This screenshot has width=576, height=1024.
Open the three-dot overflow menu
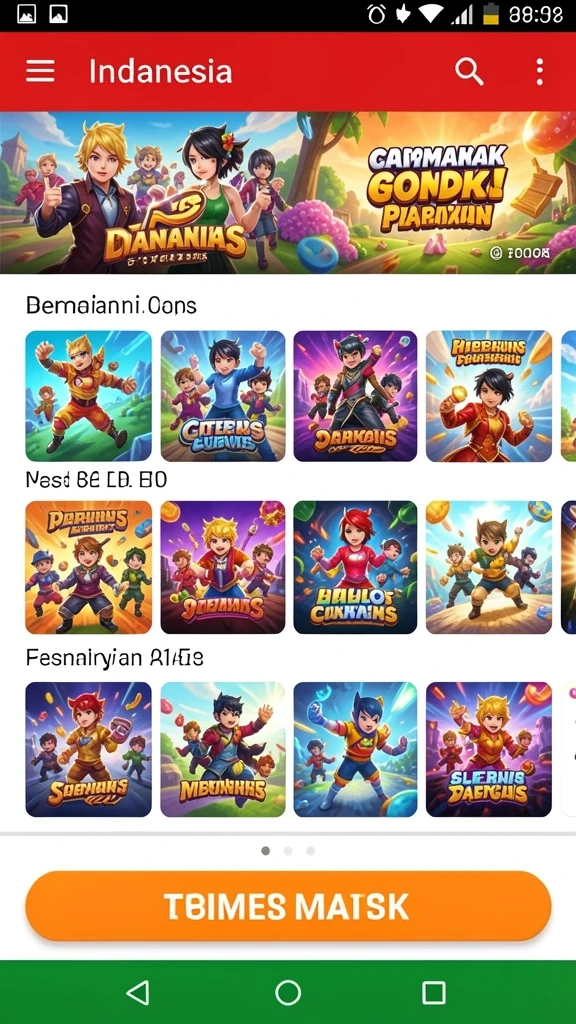click(539, 72)
